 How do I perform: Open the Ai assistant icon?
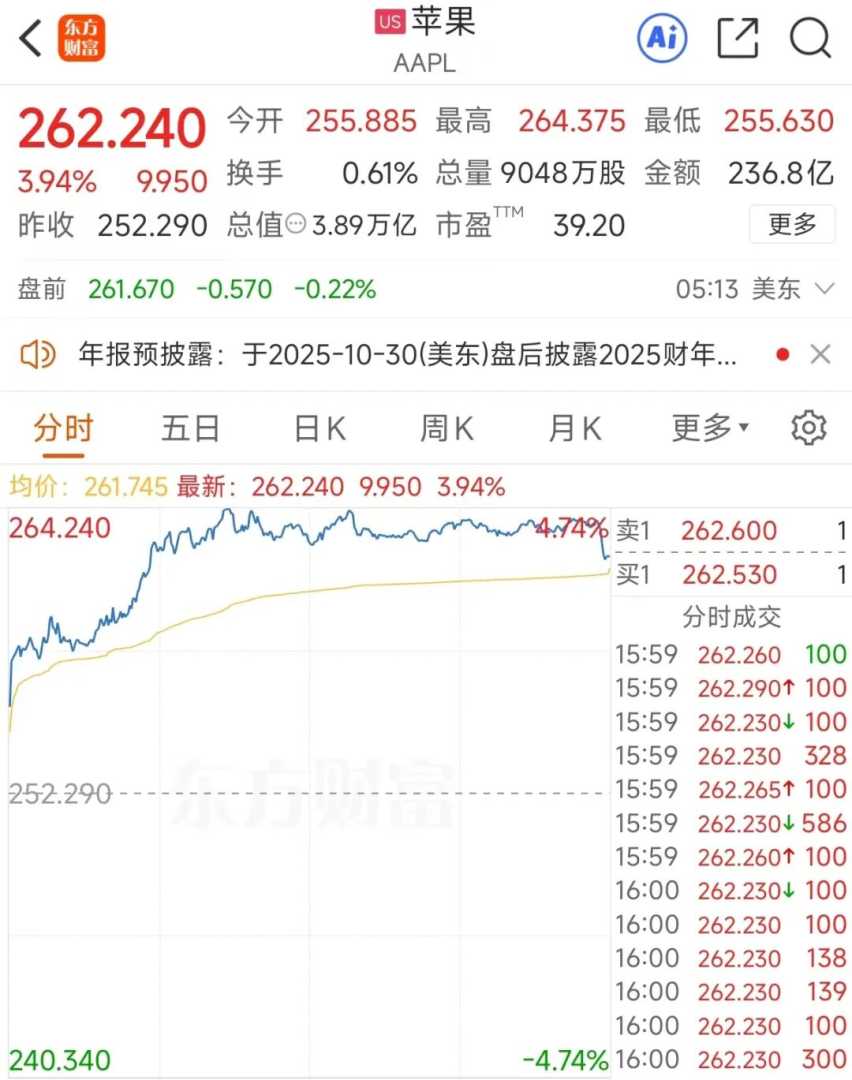pos(662,38)
